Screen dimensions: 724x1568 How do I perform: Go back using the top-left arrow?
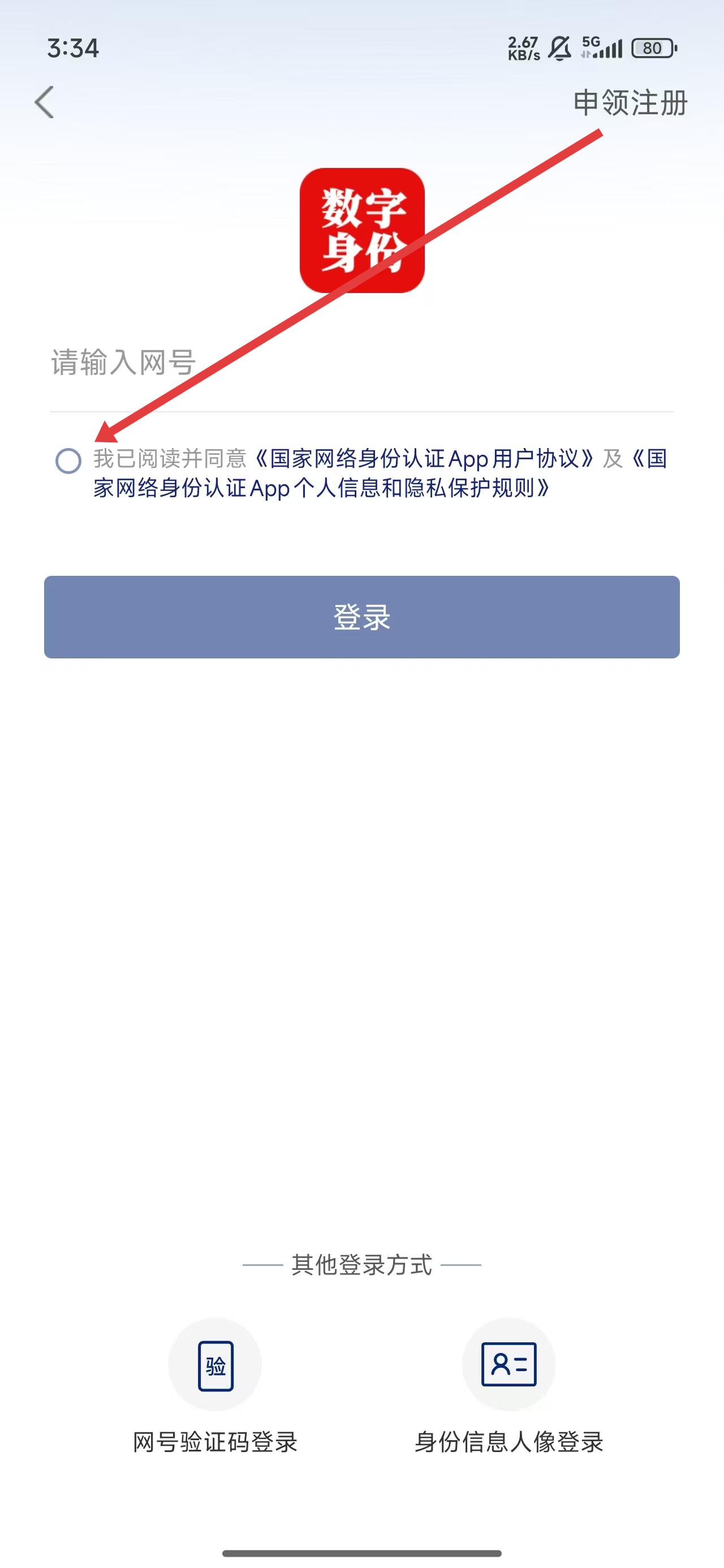(45, 102)
